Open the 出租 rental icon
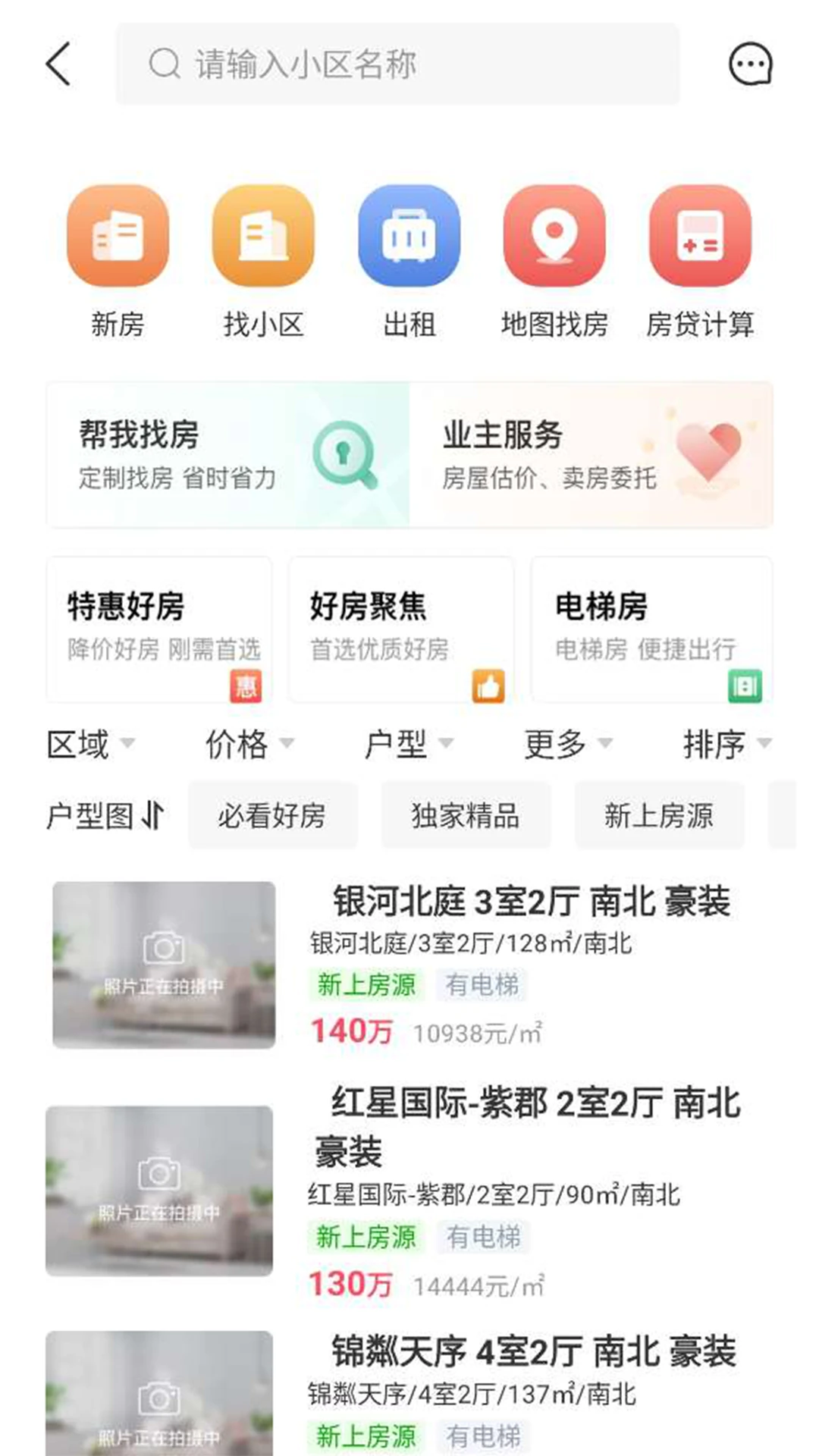Screen dimensions: 819x1456 pos(409,235)
